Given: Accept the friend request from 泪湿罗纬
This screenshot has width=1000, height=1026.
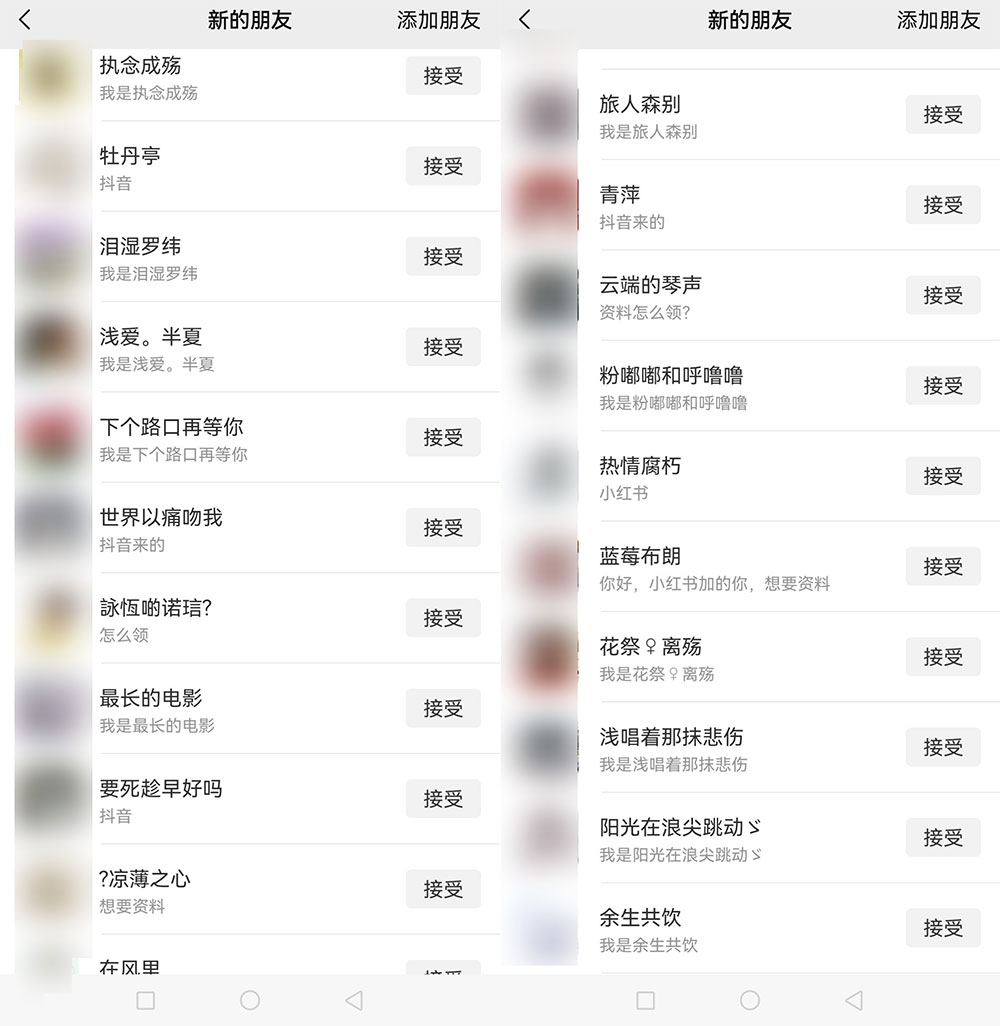Looking at the screenshot, I should pyautogui.click(x=443, y=256).
